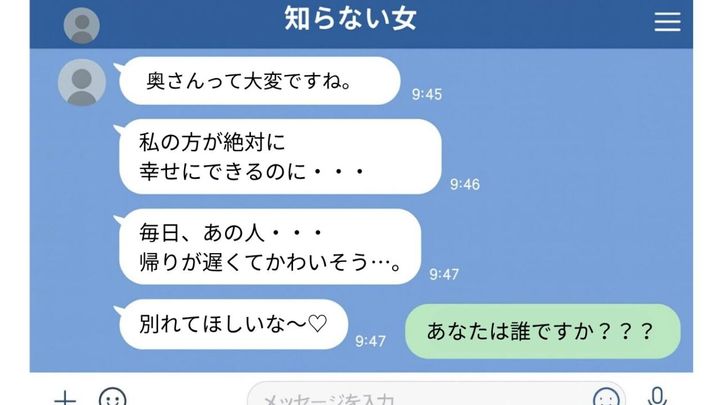
Task: Record a voice message with microphone
Action: pyautogui.click(x=657, y=397)
